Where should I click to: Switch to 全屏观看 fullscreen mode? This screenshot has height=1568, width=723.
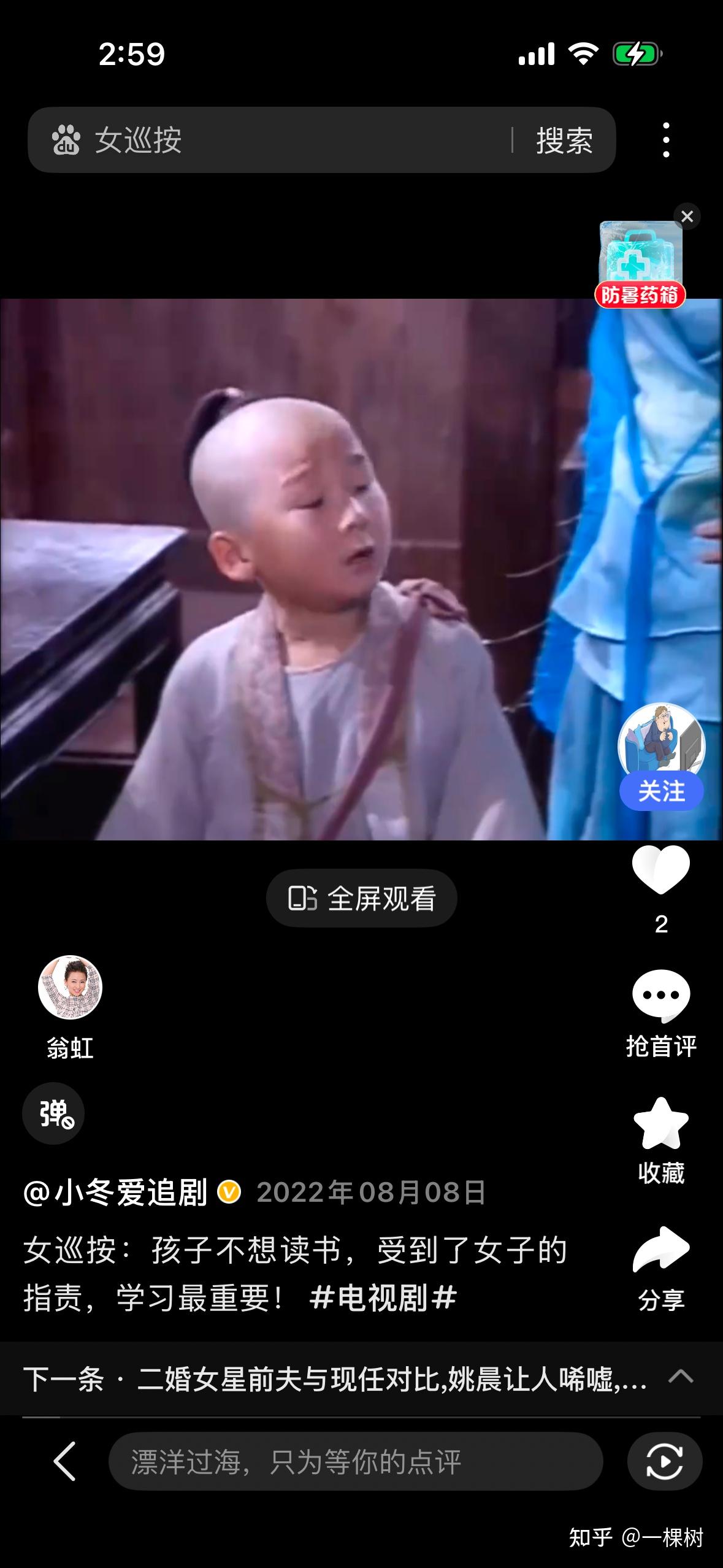[x=362, y=899]
